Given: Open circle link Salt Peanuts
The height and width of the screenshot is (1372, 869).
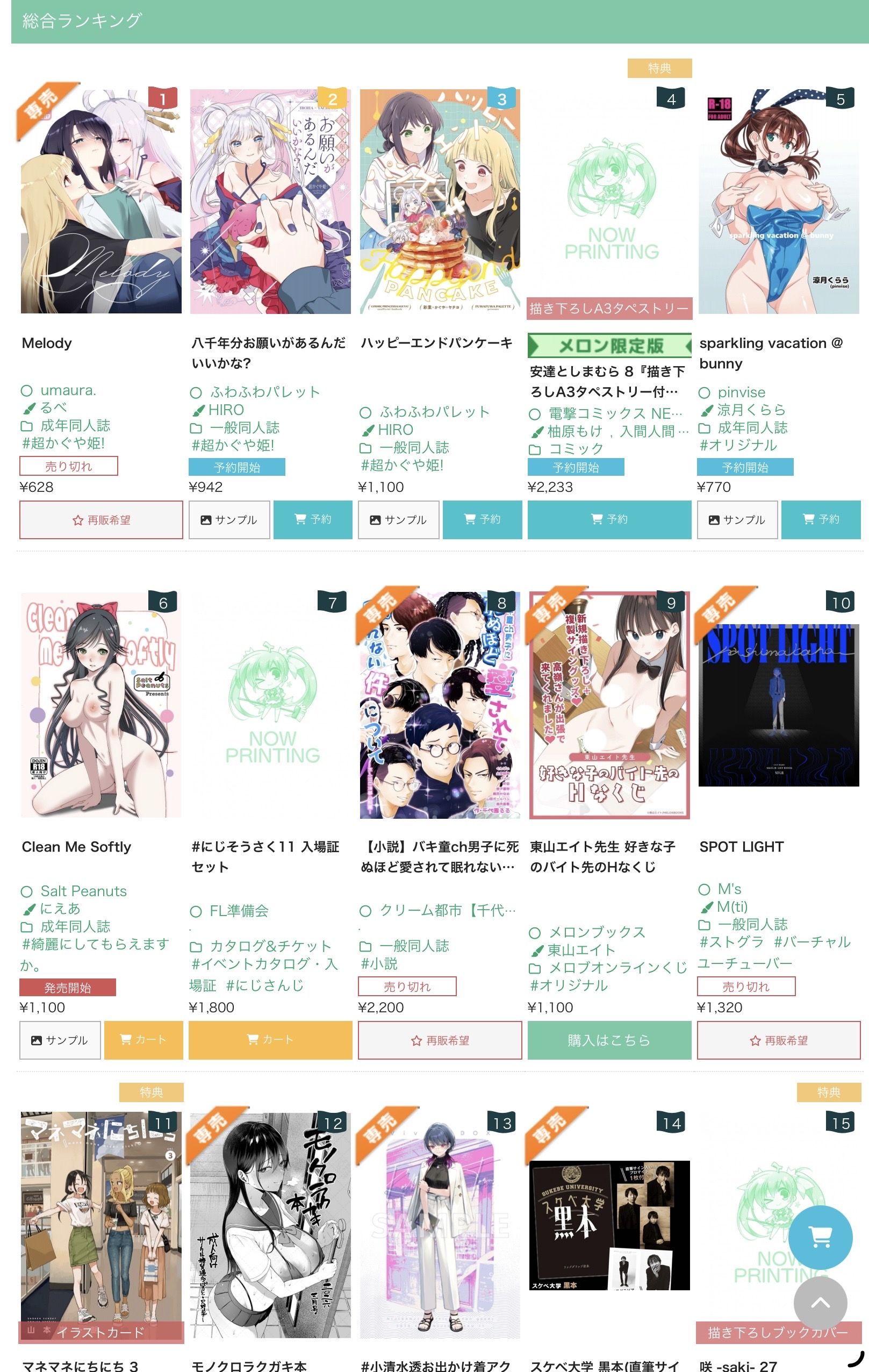Looking at the screenshot, I should [83, 890].
